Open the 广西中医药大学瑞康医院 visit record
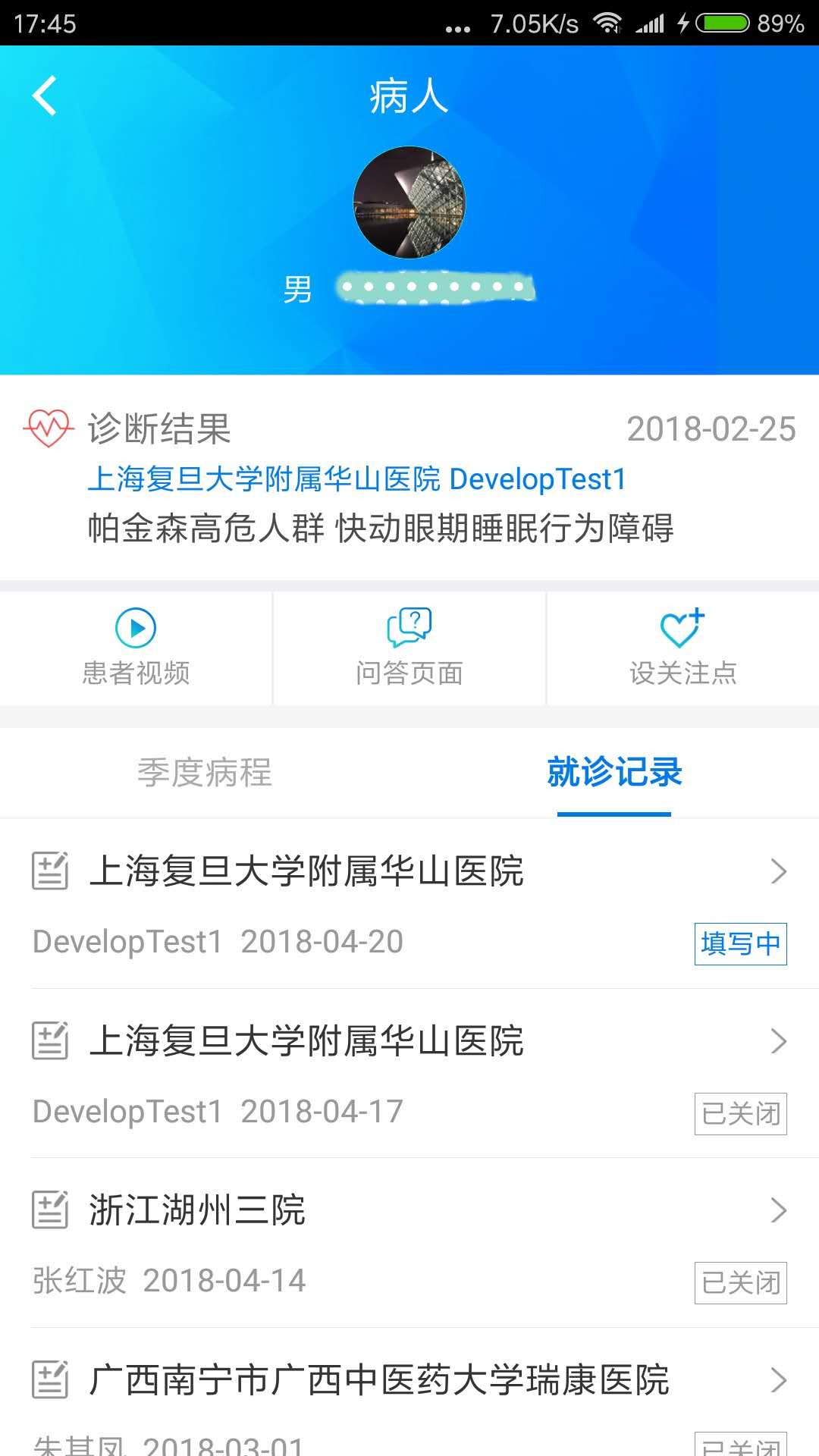819x1456 pixels. 409,1395
